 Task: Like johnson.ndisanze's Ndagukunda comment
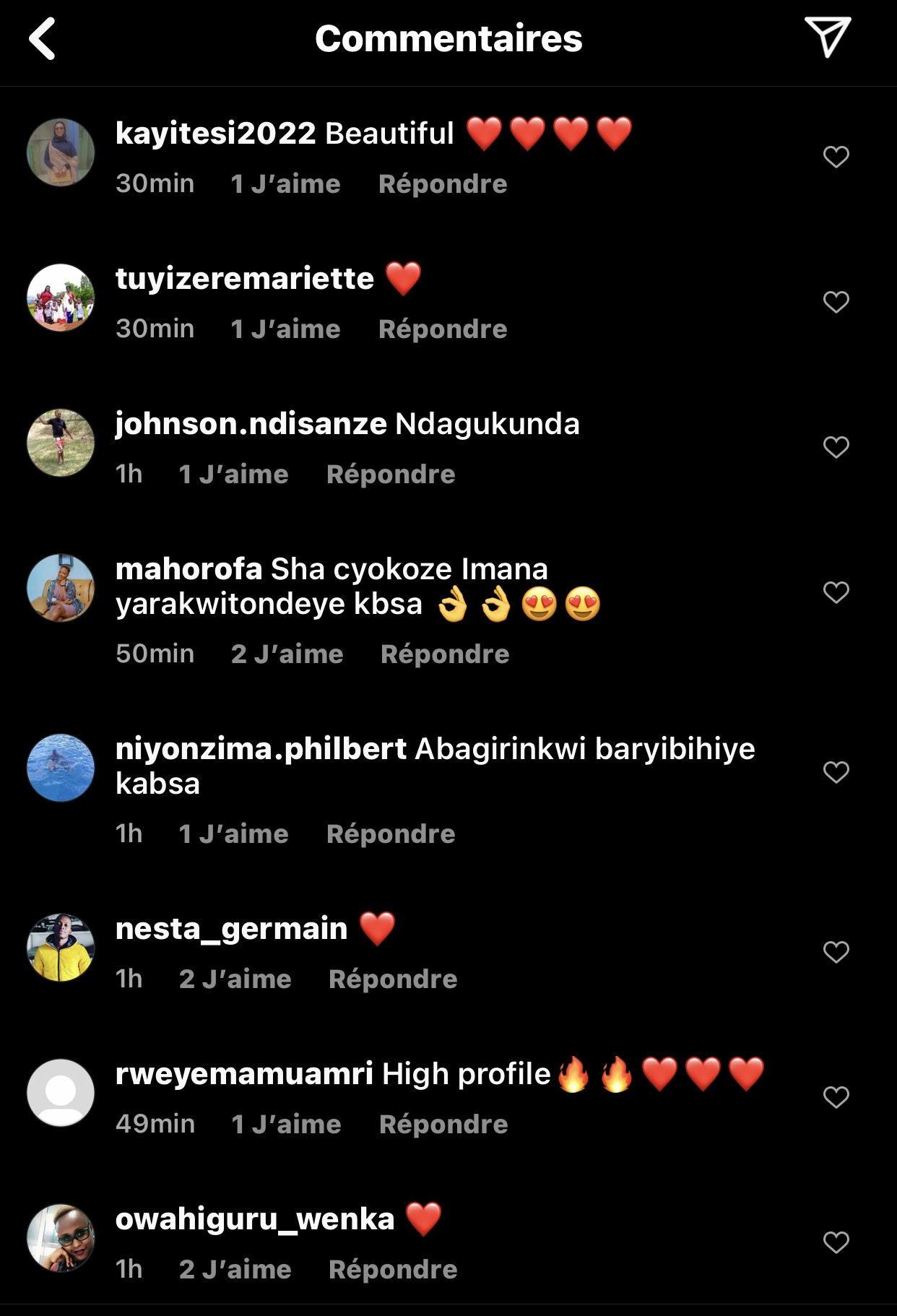836,447
